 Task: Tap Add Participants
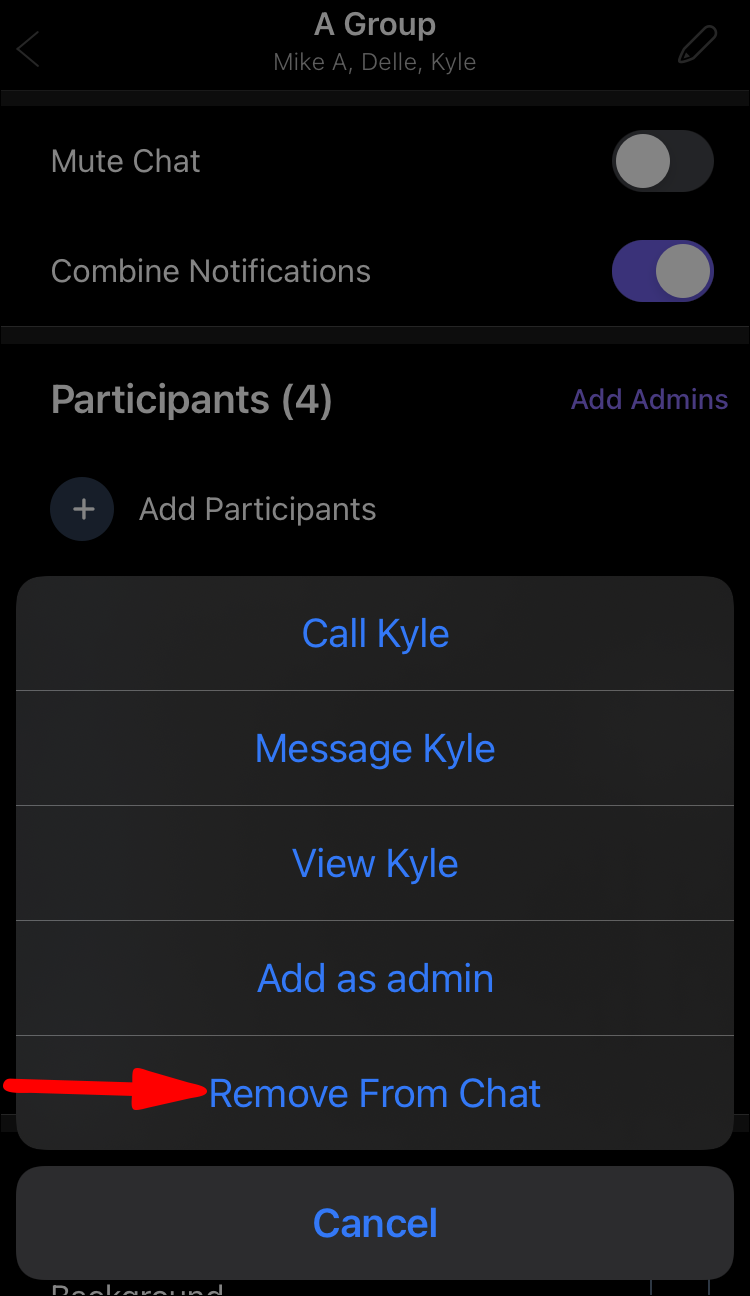[257, 509]
